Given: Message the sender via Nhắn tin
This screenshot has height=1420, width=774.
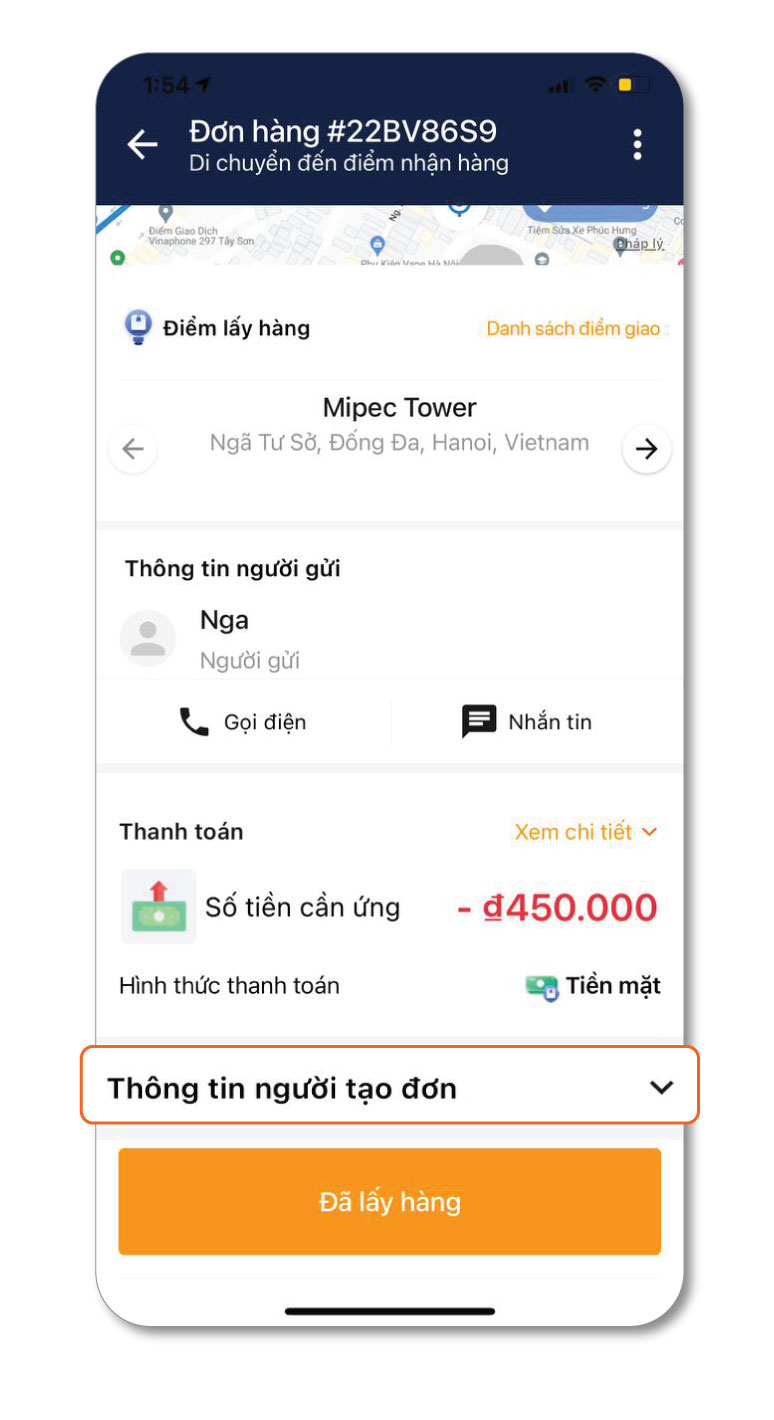Looking at the screenshot, I should click(527, 722).
